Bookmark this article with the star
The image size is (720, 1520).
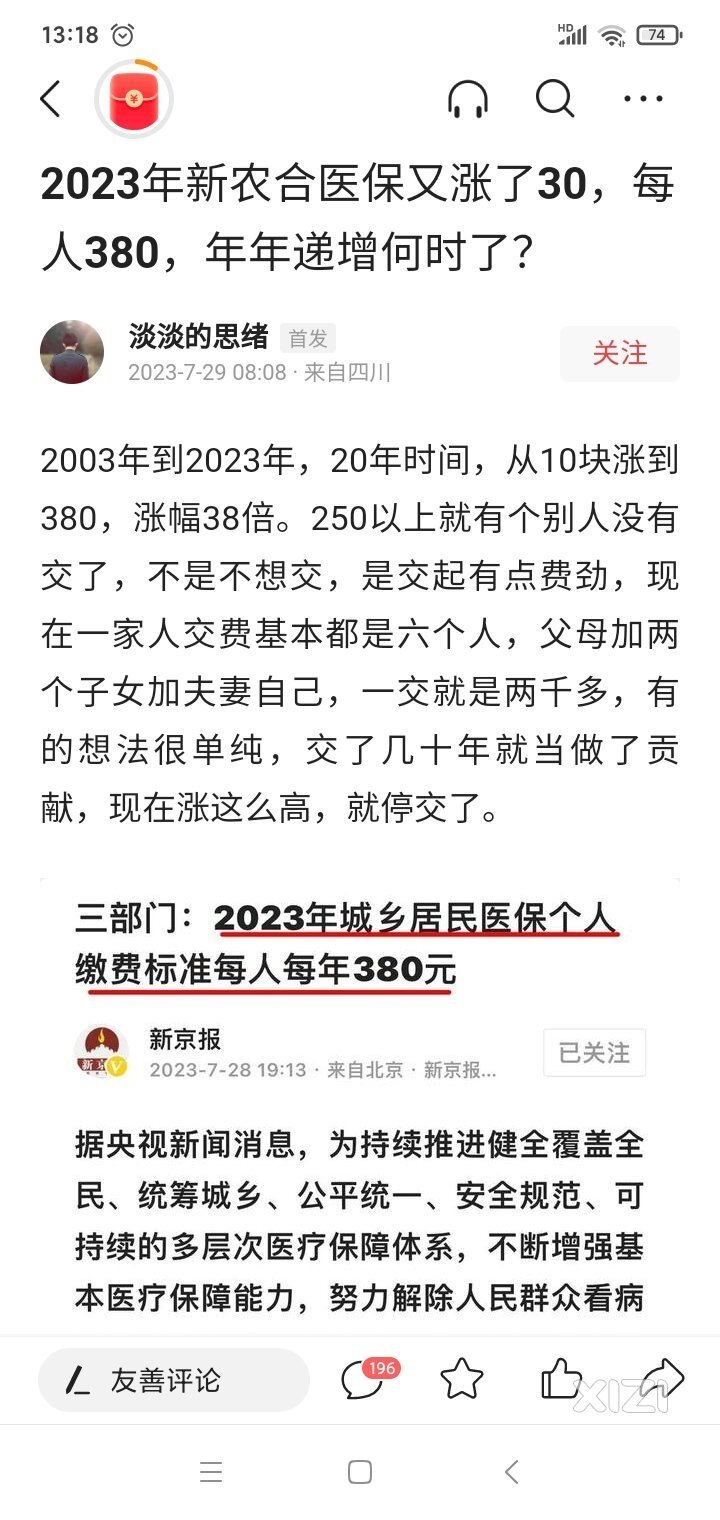[462, 1380]
